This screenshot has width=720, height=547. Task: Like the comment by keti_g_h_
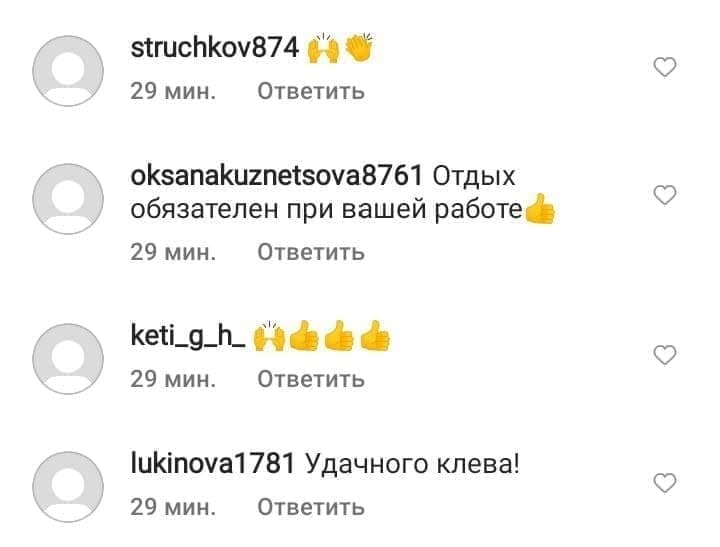click(664, 355)
